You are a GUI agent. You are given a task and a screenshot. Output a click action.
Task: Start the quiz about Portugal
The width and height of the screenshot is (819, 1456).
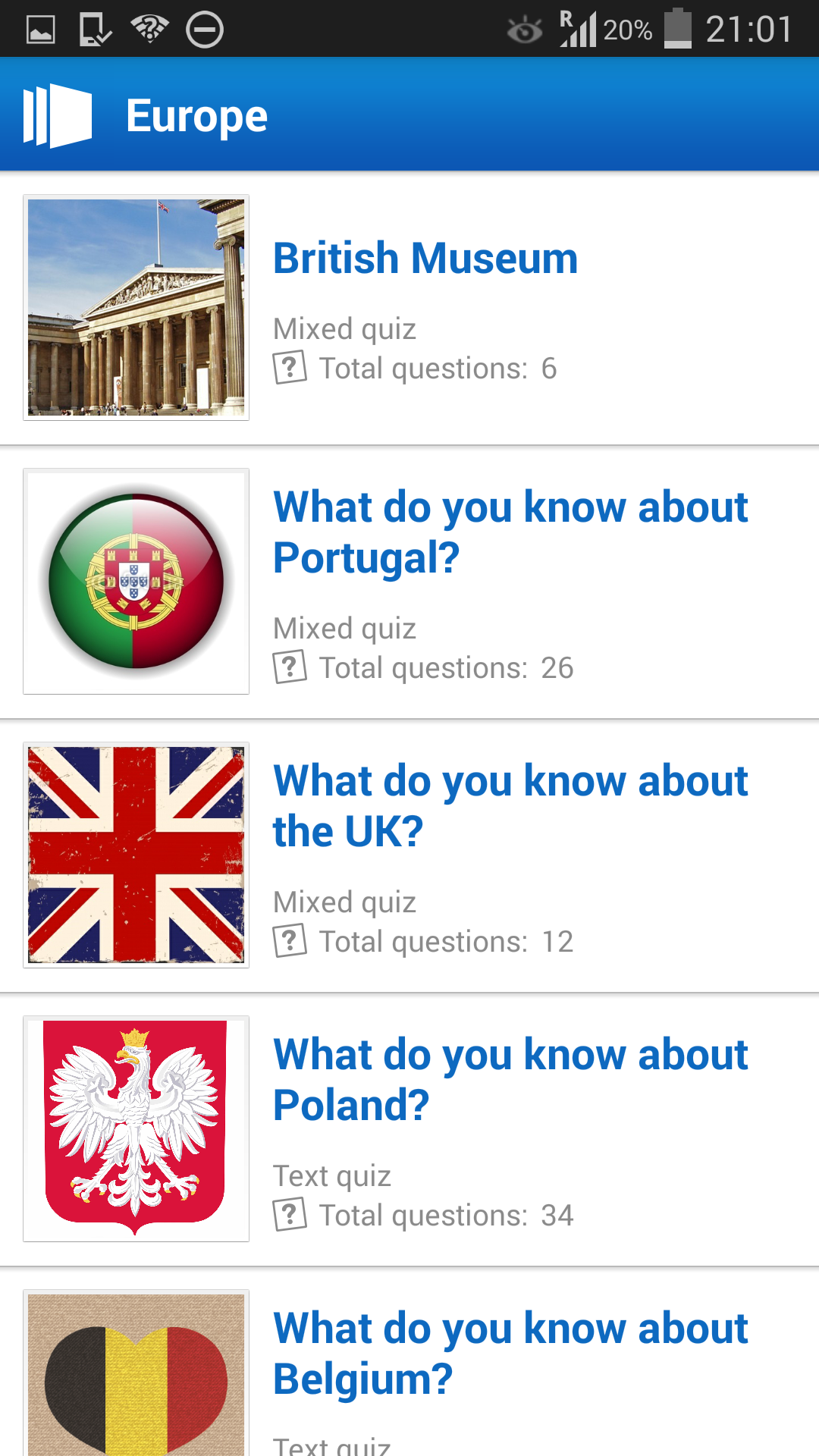pos(510,532)
